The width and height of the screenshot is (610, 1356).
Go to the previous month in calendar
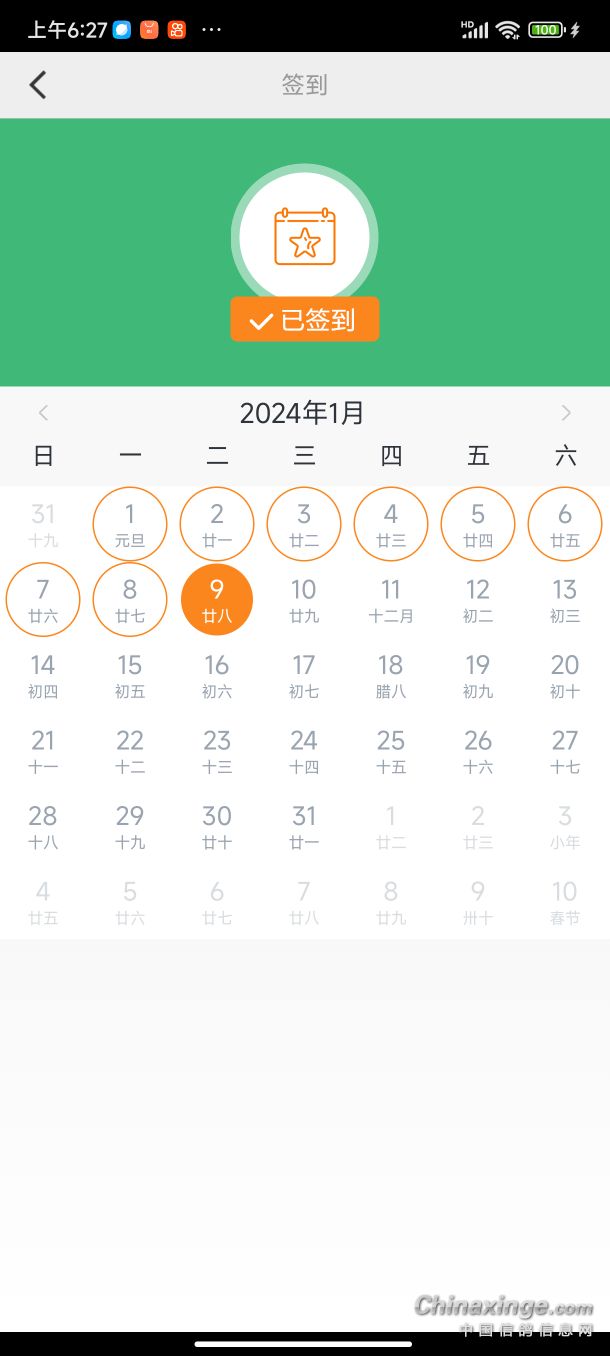click(43, 412)
